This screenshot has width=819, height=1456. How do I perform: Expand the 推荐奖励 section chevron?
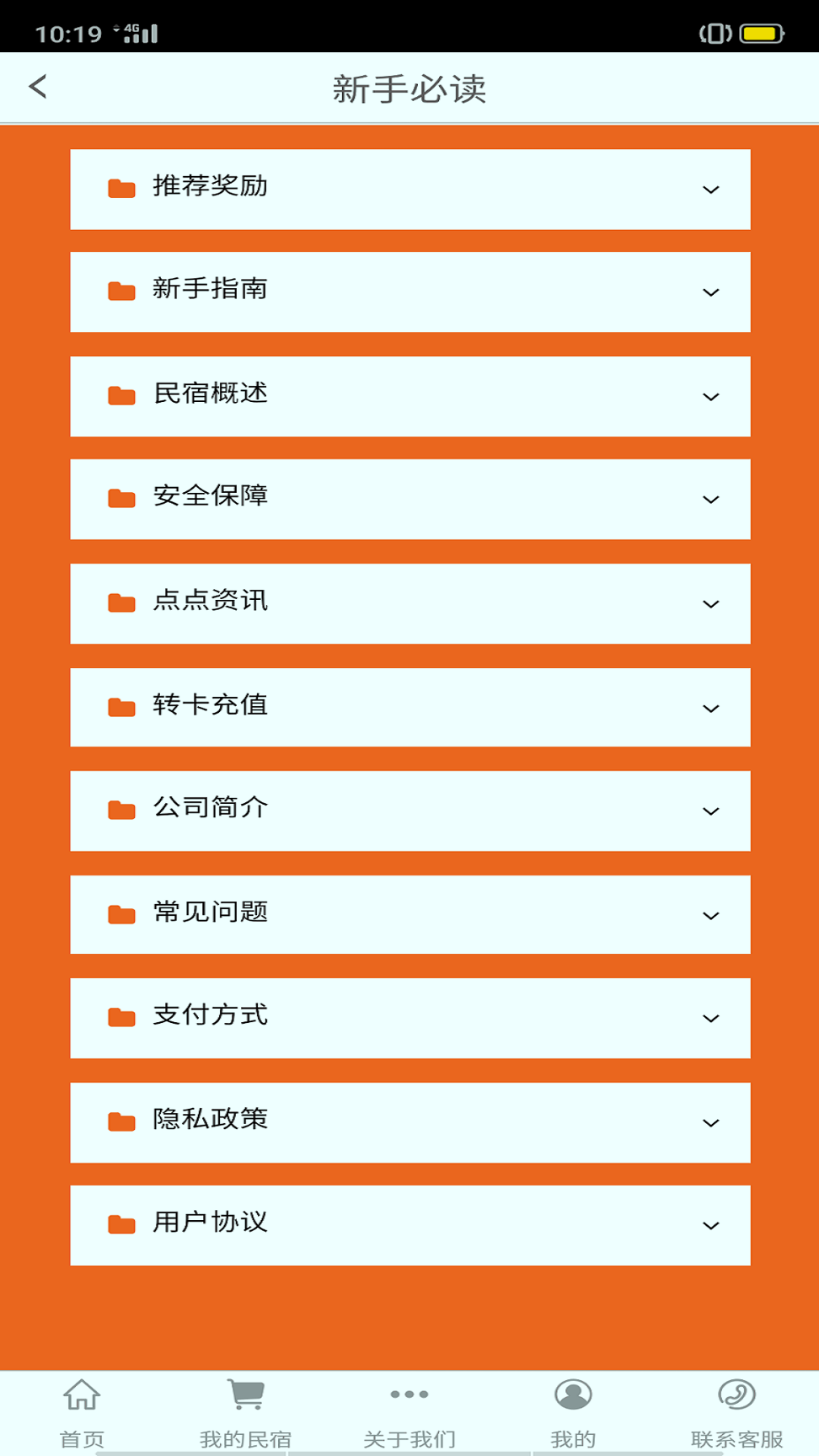709,189
